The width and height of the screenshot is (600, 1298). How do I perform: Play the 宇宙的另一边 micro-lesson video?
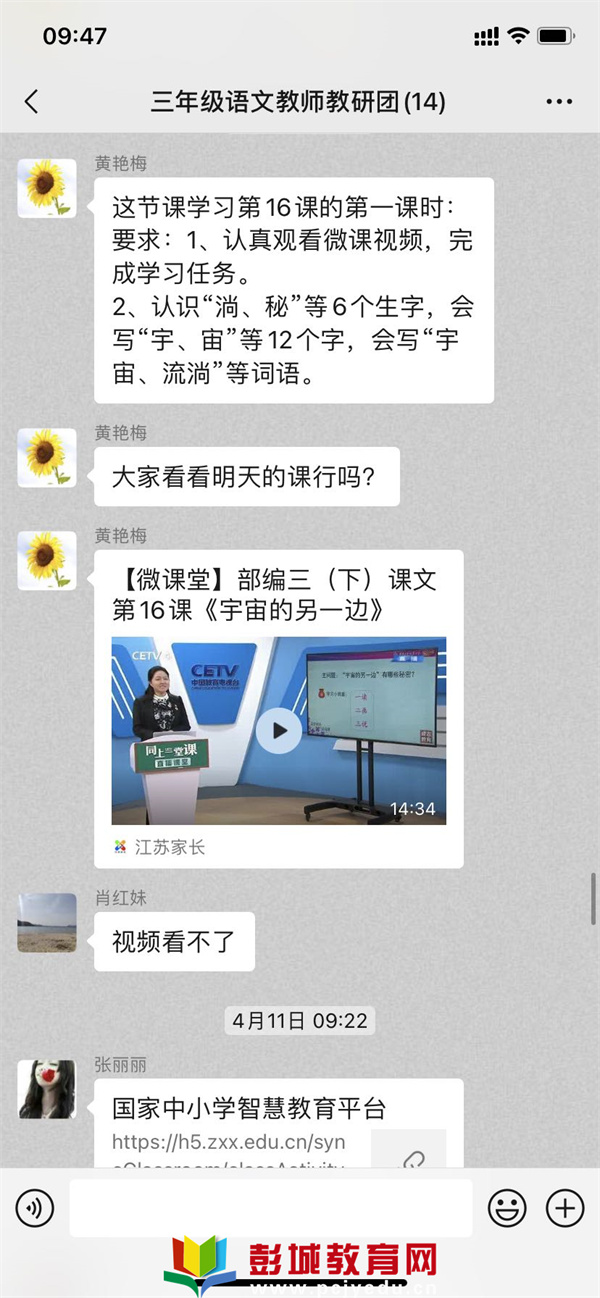278,730
